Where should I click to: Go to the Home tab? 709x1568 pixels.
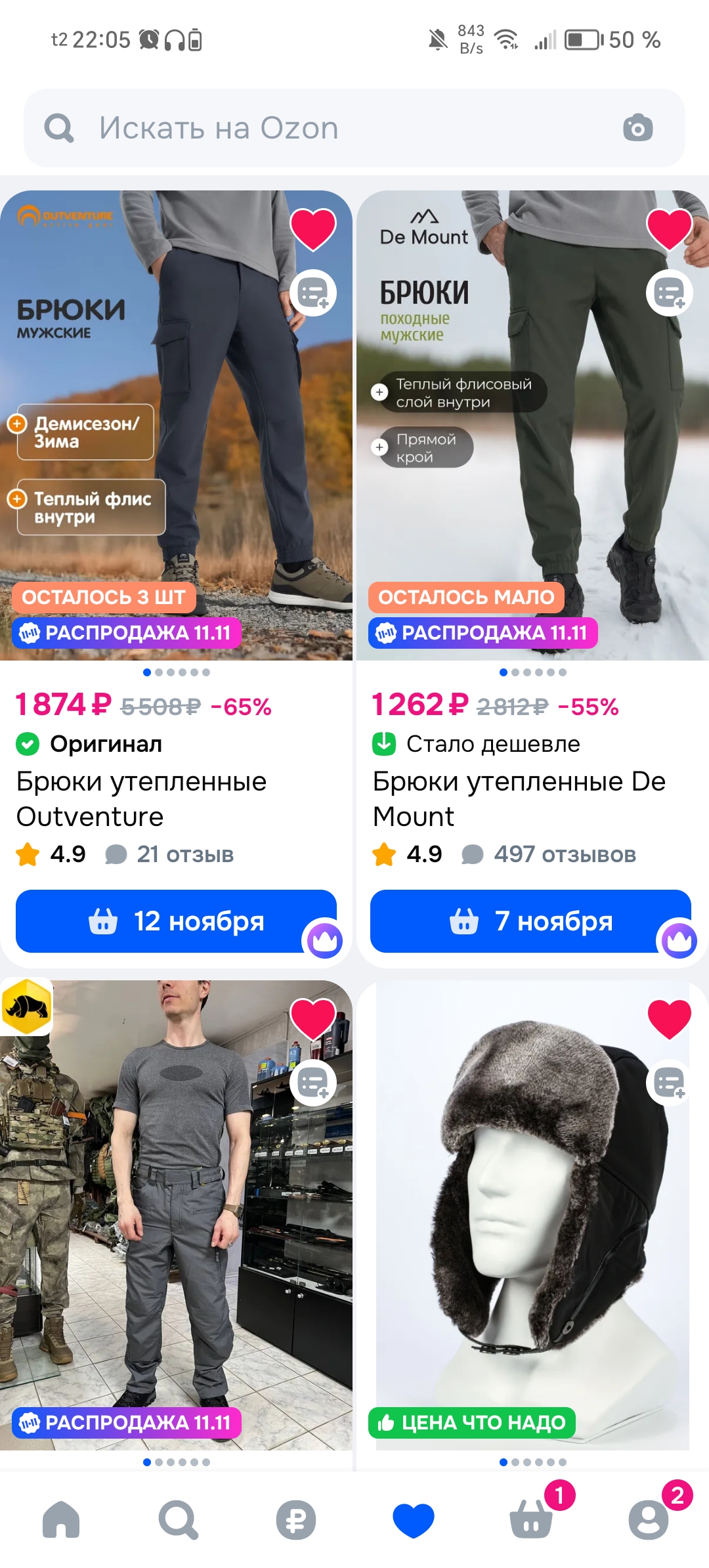[60, 1519]
